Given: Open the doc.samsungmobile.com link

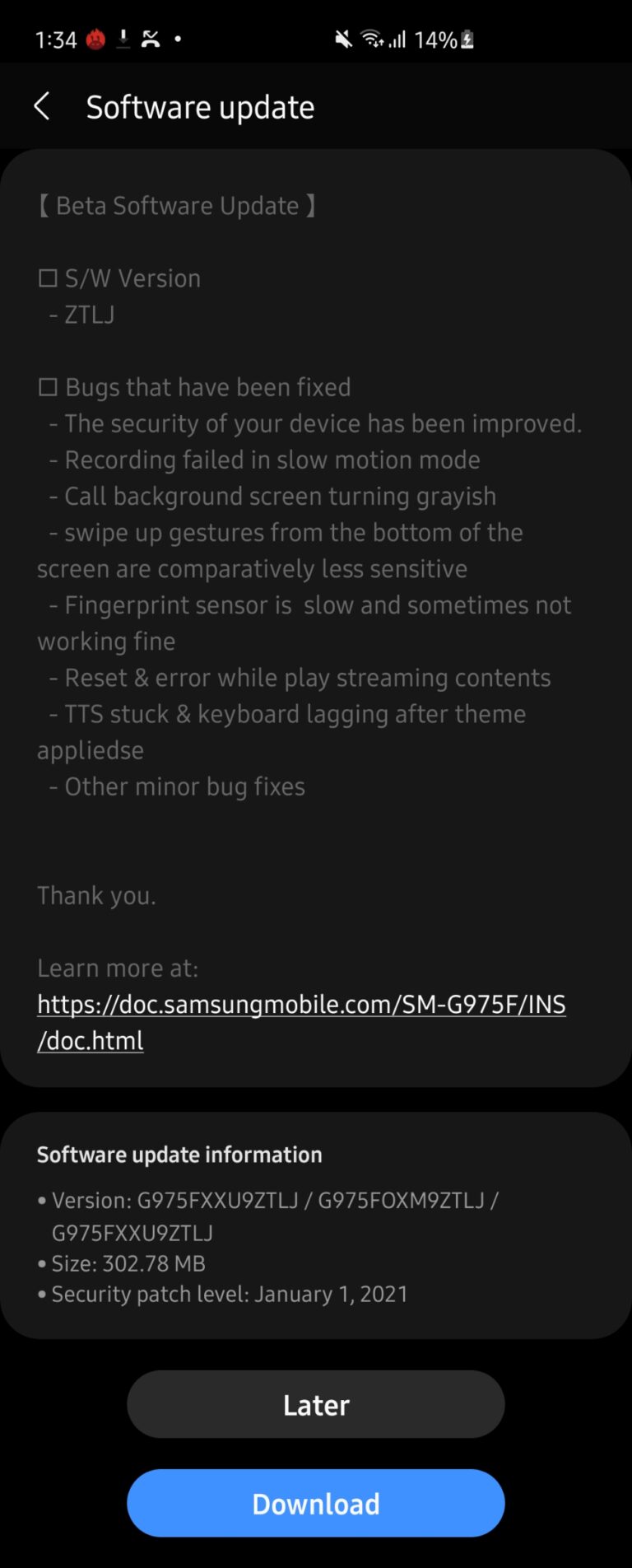Looking at the screenshot, I should click(300, 1005).
